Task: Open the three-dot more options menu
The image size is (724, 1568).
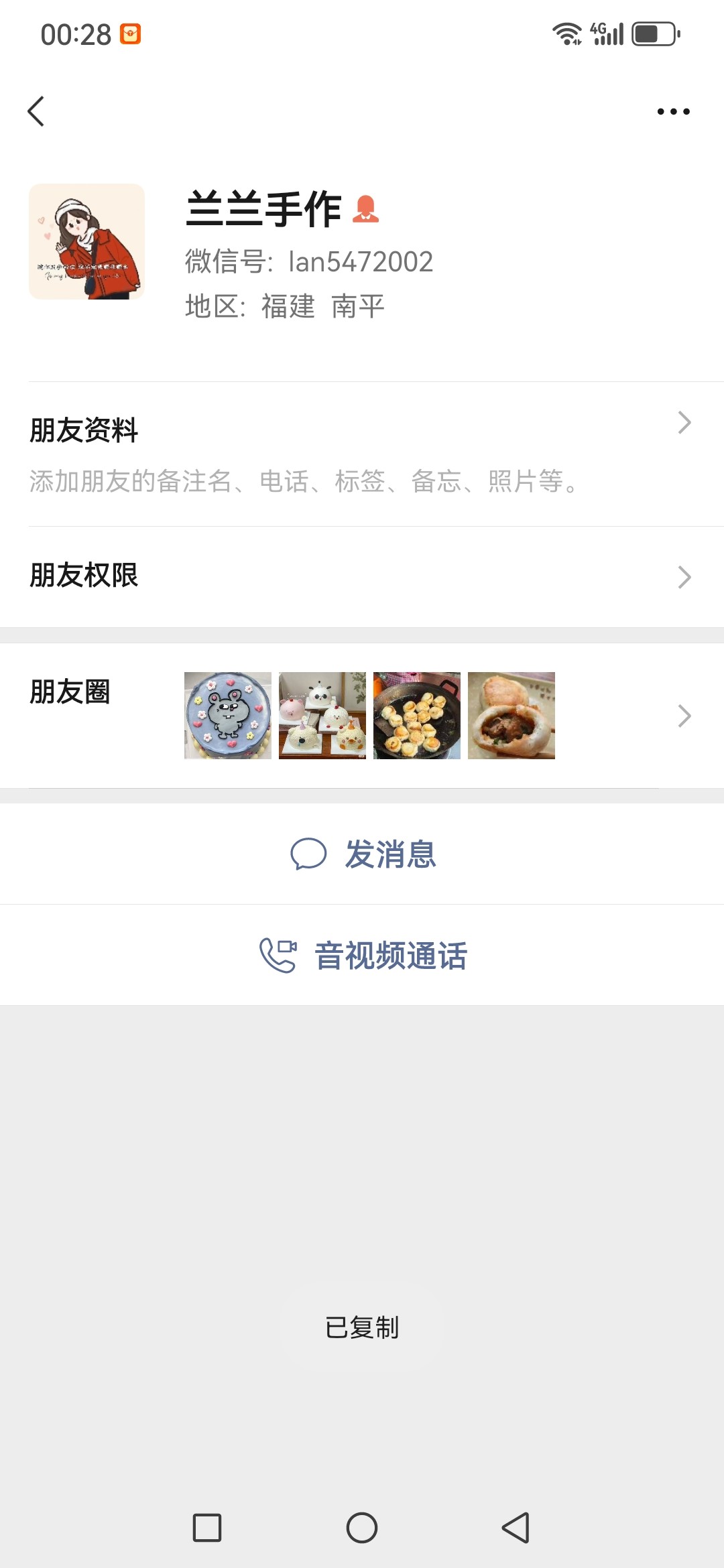Action: point(673,111)
